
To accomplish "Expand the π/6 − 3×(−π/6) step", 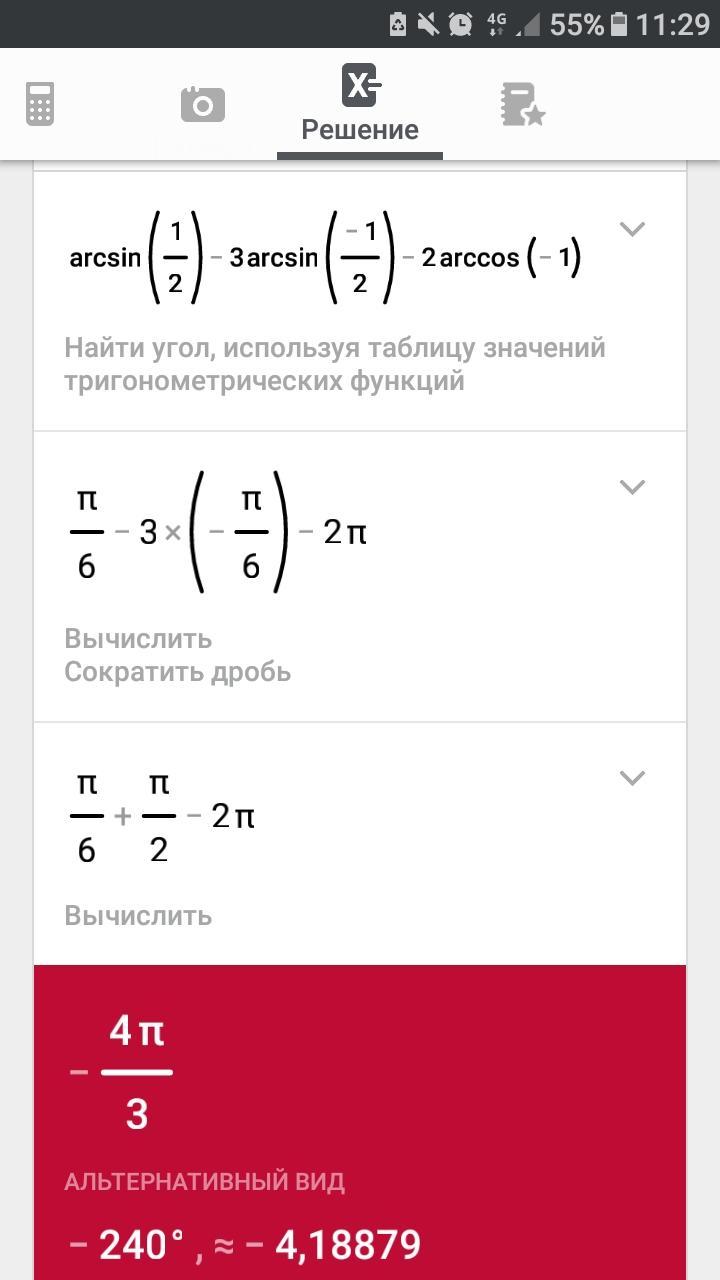I will pos(631,487).
